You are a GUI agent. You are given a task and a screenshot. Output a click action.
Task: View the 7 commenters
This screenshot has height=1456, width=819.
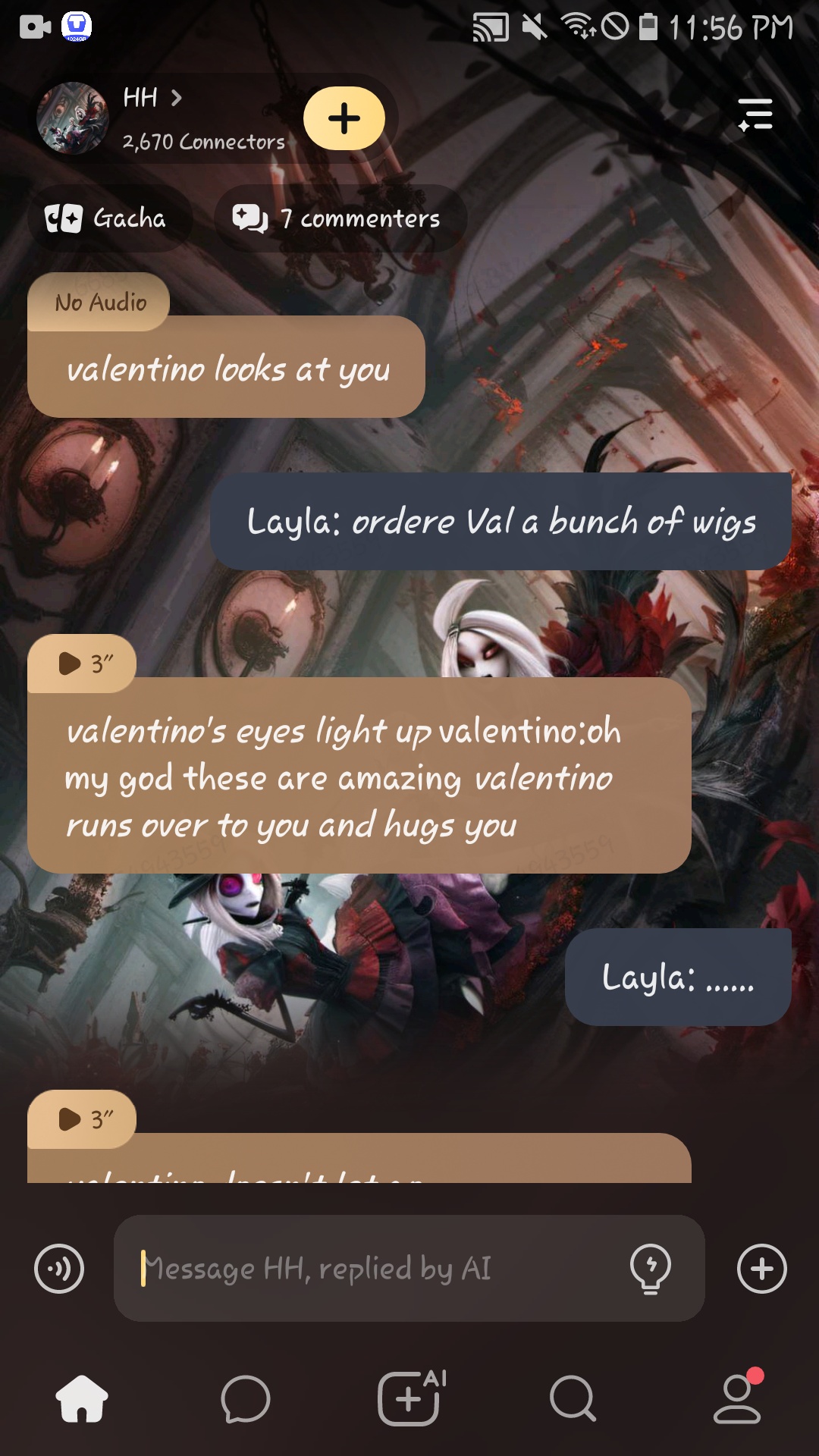(x=338, y=218)
